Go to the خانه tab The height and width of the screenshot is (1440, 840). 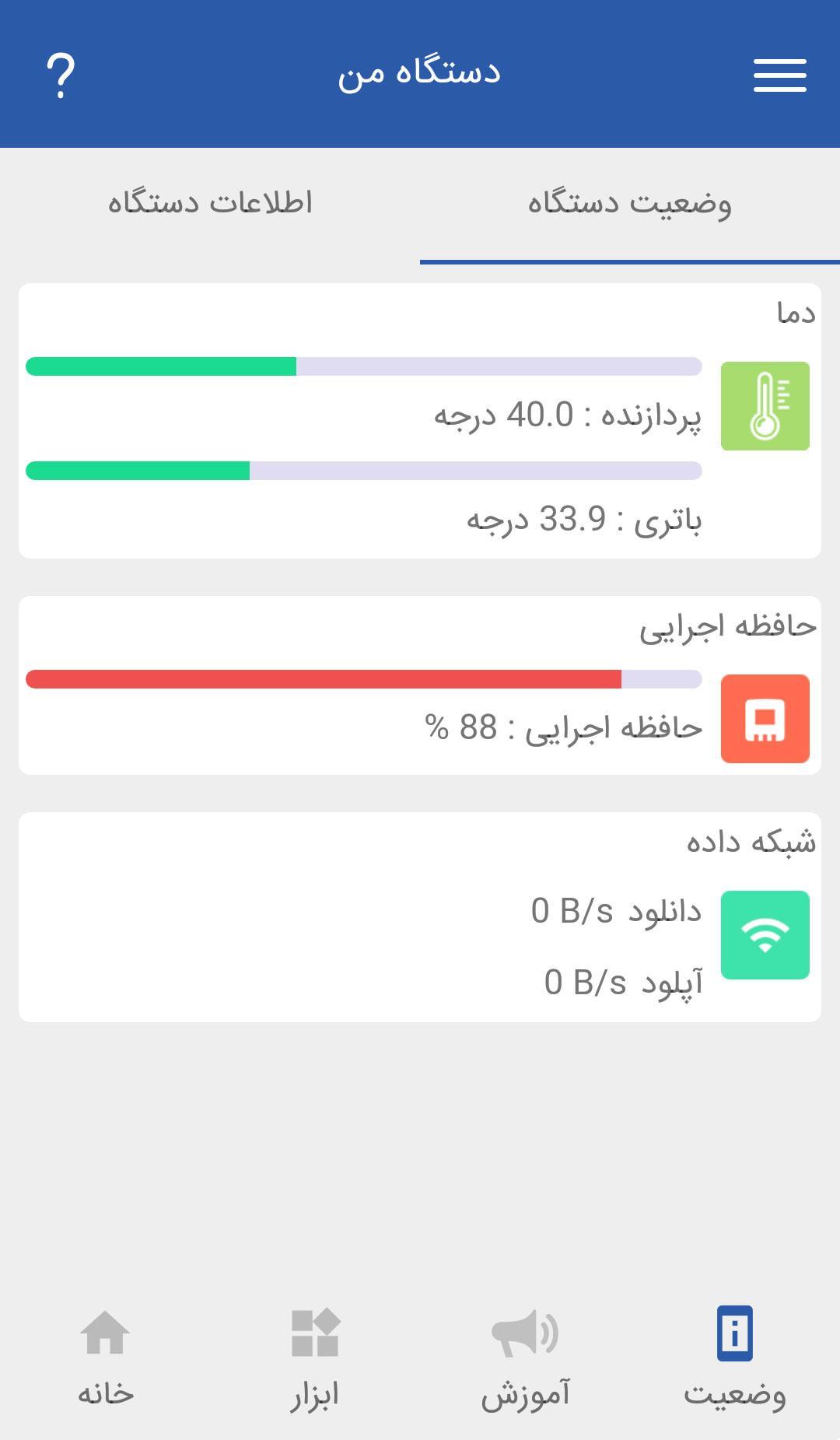106,1358
